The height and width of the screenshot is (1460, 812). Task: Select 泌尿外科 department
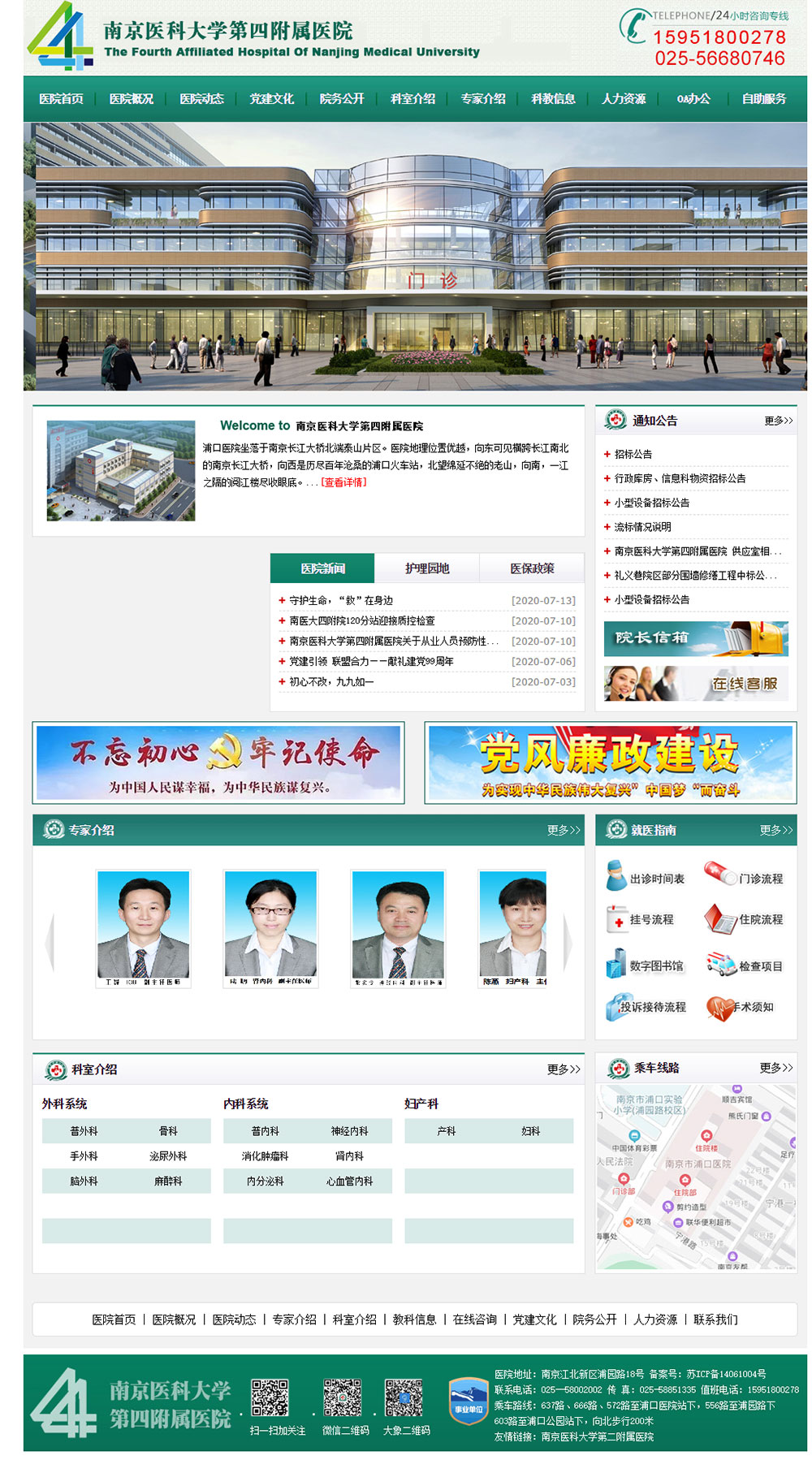168,1156
